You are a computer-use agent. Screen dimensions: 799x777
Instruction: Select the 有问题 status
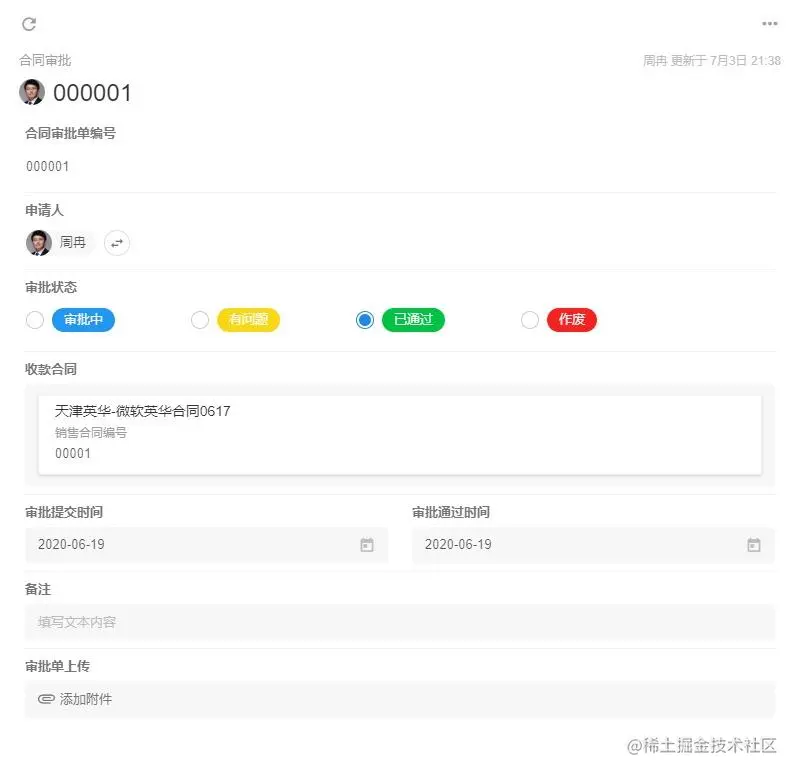(x=200, y=320)
